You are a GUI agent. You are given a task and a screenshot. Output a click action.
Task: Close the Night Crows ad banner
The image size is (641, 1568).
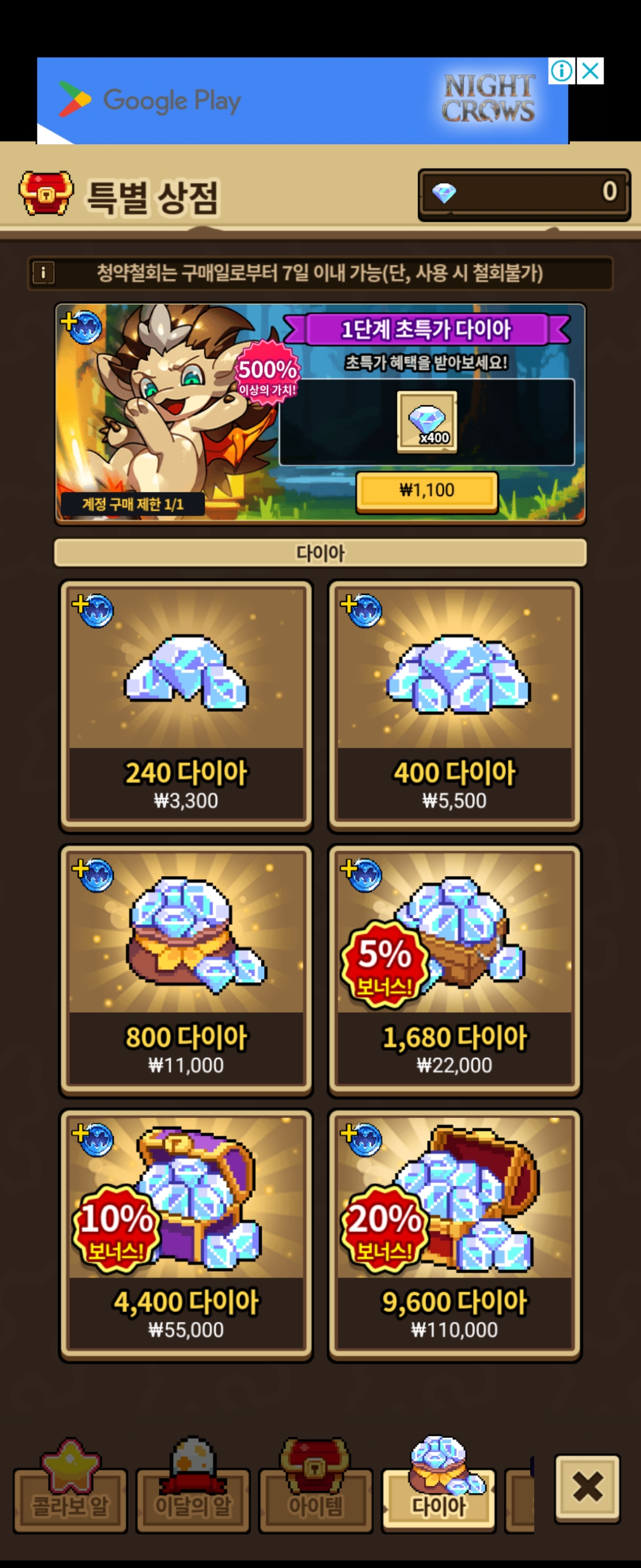click(591, 71)
